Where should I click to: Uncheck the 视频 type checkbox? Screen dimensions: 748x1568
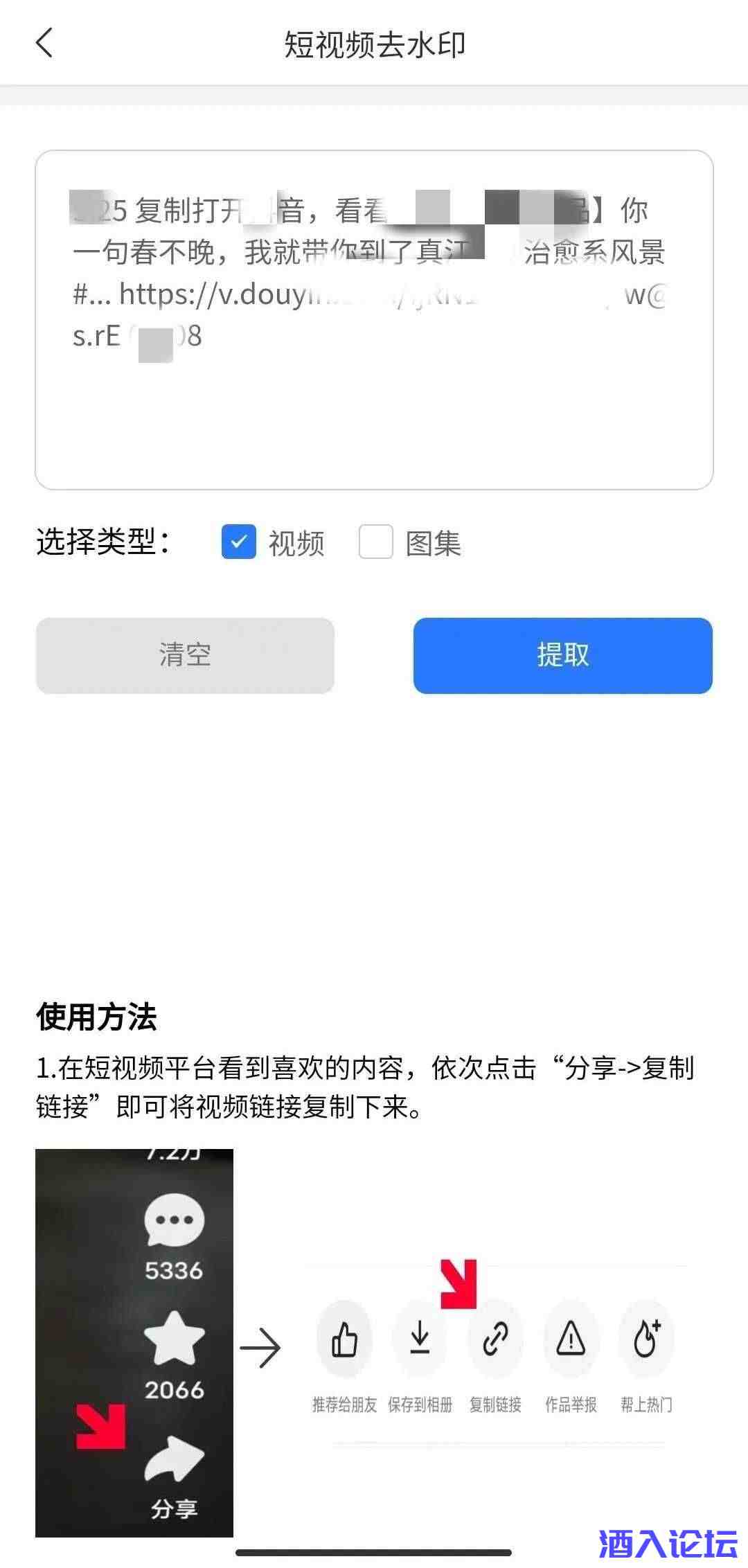pos(239,542)
